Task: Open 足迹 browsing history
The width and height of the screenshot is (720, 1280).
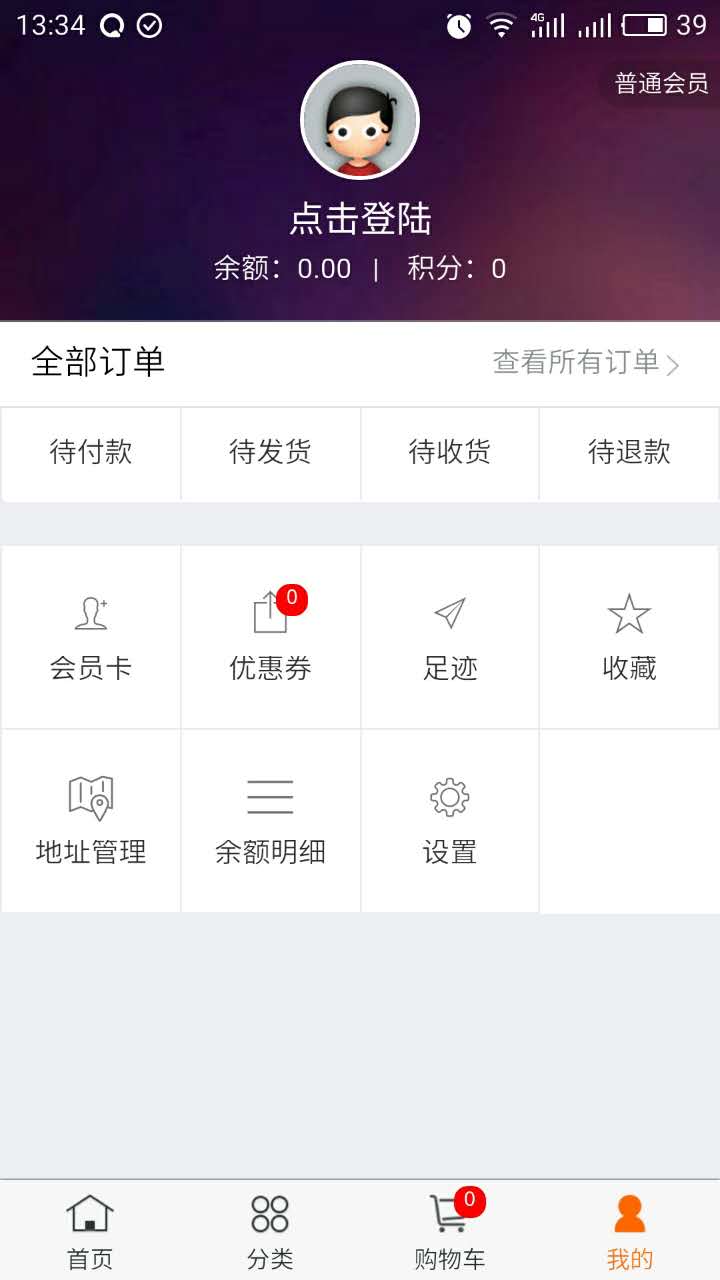Action: coord(450,637)
